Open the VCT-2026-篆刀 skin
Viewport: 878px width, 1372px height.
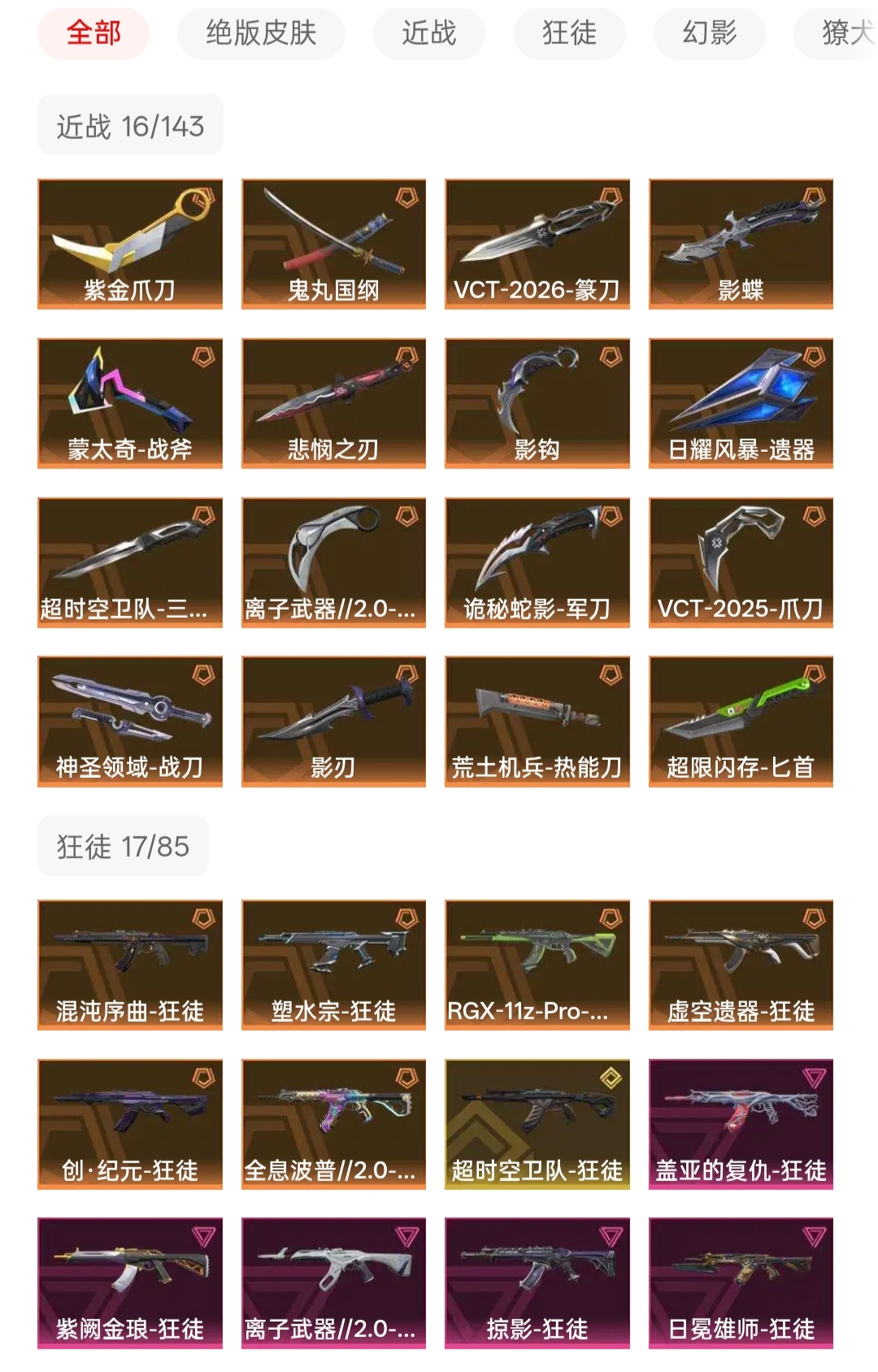coord(537,244)
